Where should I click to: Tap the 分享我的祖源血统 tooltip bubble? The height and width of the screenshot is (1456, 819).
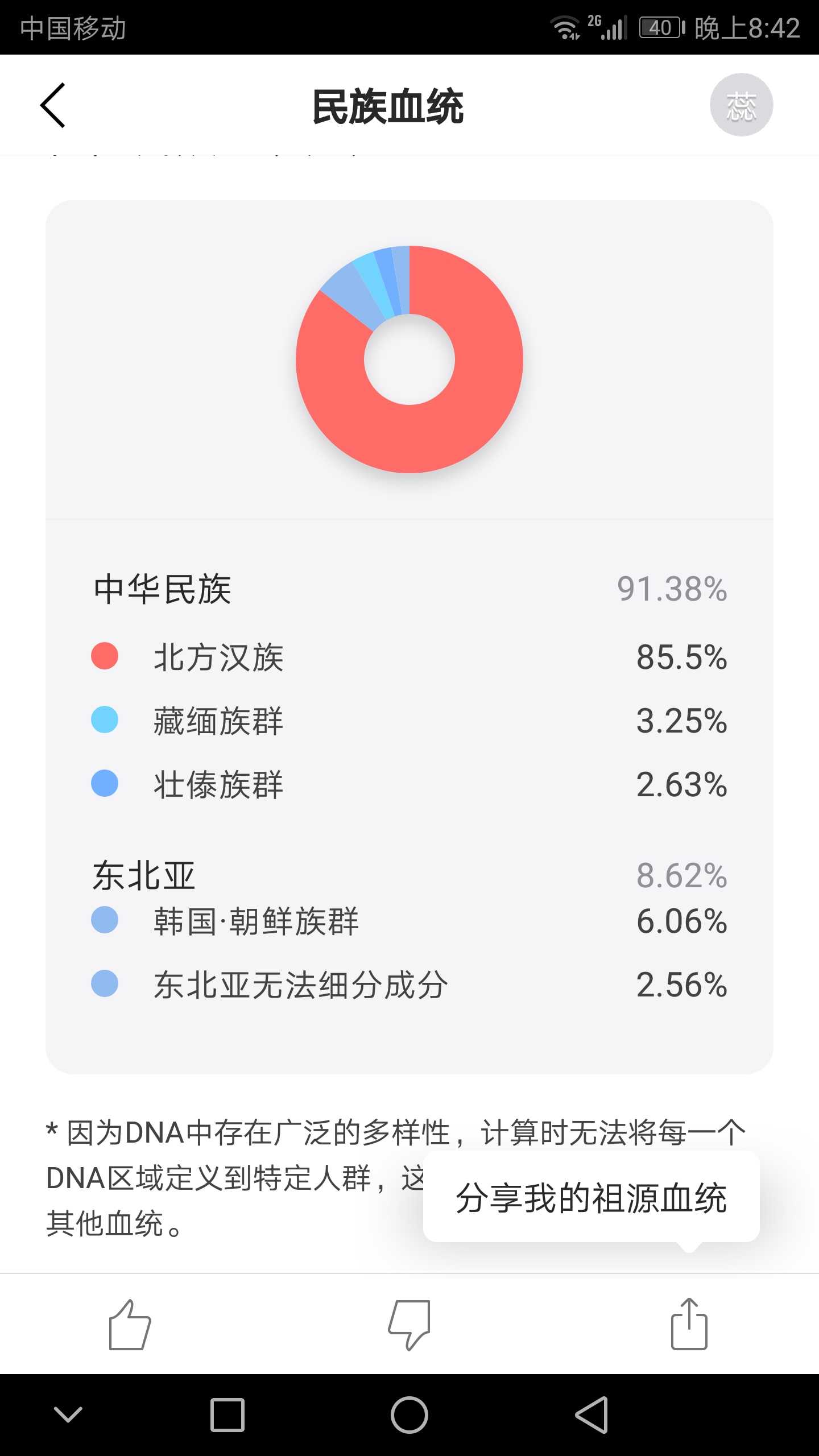(591, 1197)
